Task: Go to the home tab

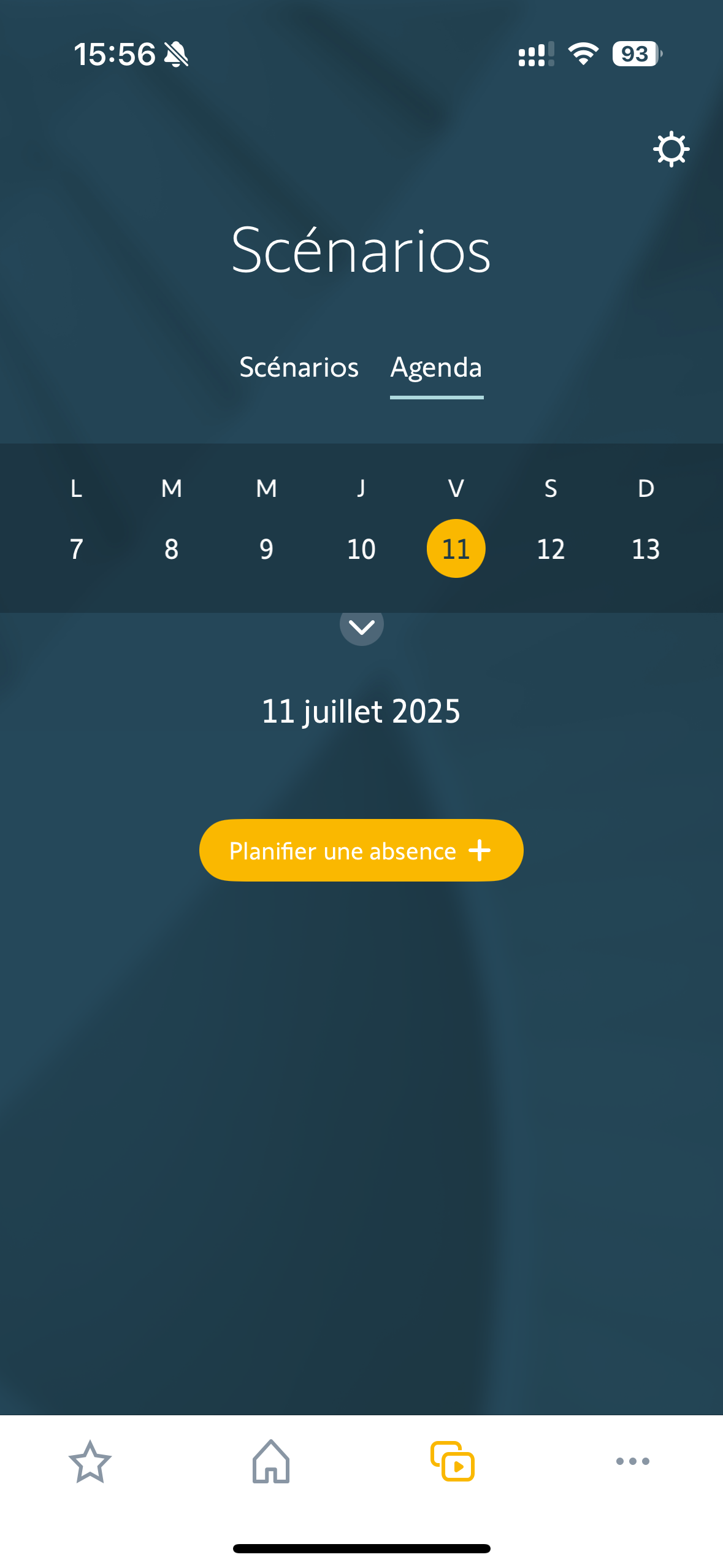Action: tap(271, 1461)
